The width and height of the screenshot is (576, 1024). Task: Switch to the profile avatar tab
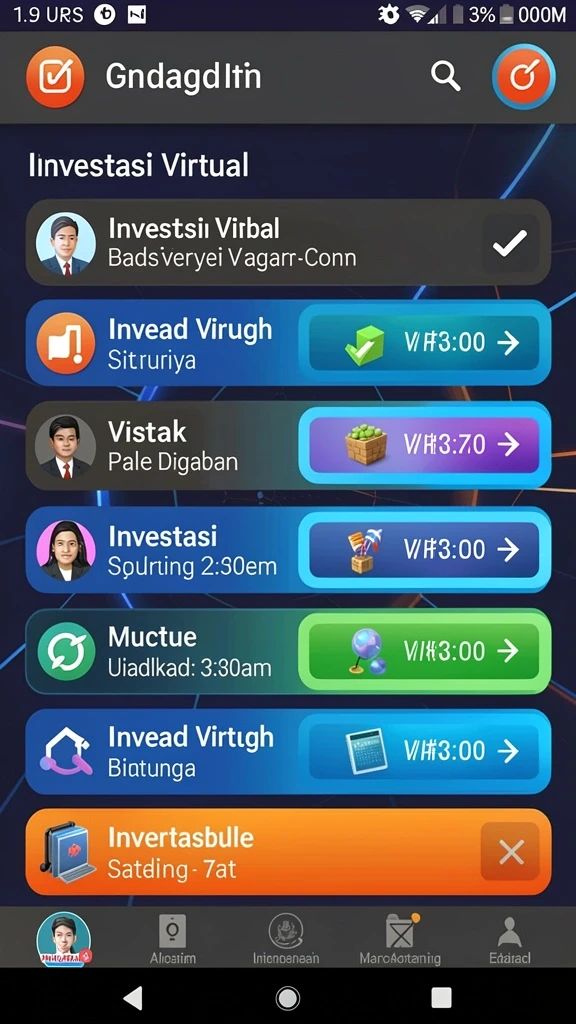(63, 938)
